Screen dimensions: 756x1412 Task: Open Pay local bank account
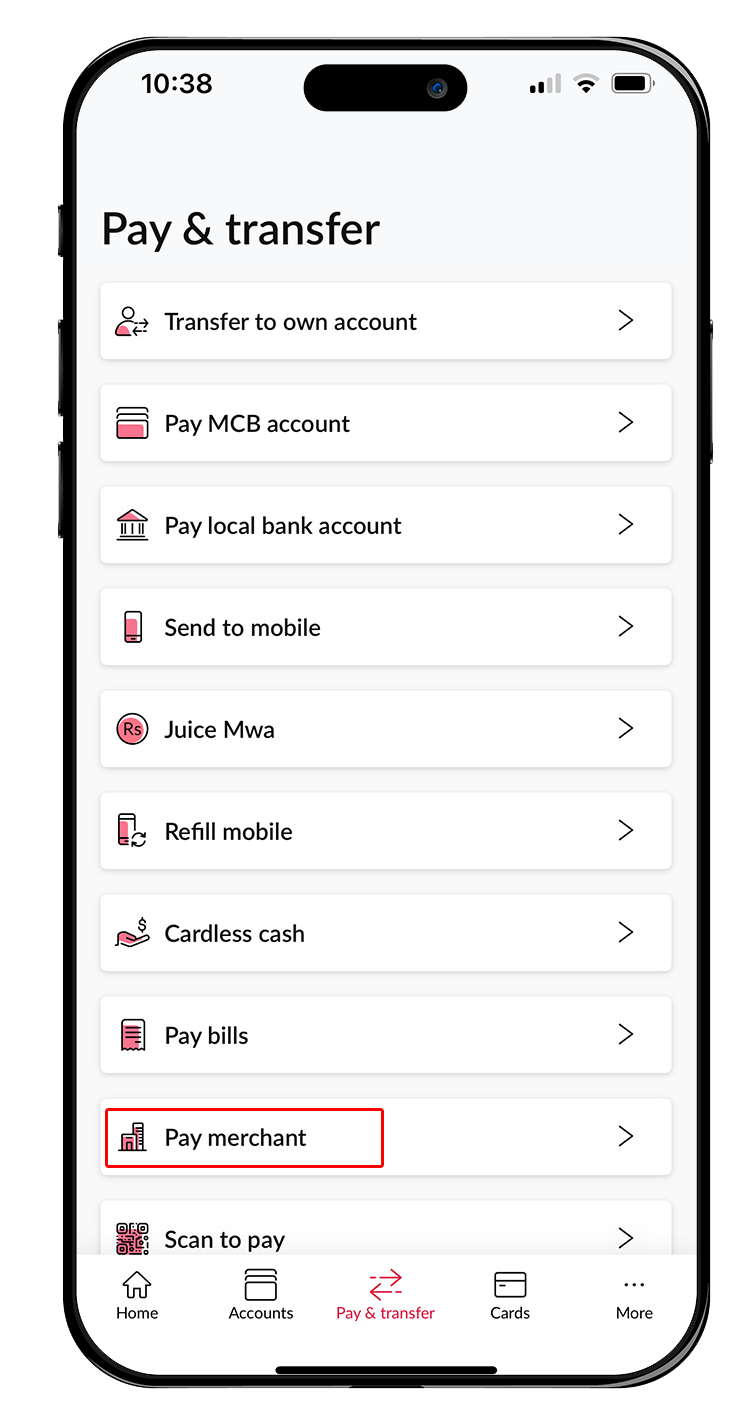(x=385, y=525)
